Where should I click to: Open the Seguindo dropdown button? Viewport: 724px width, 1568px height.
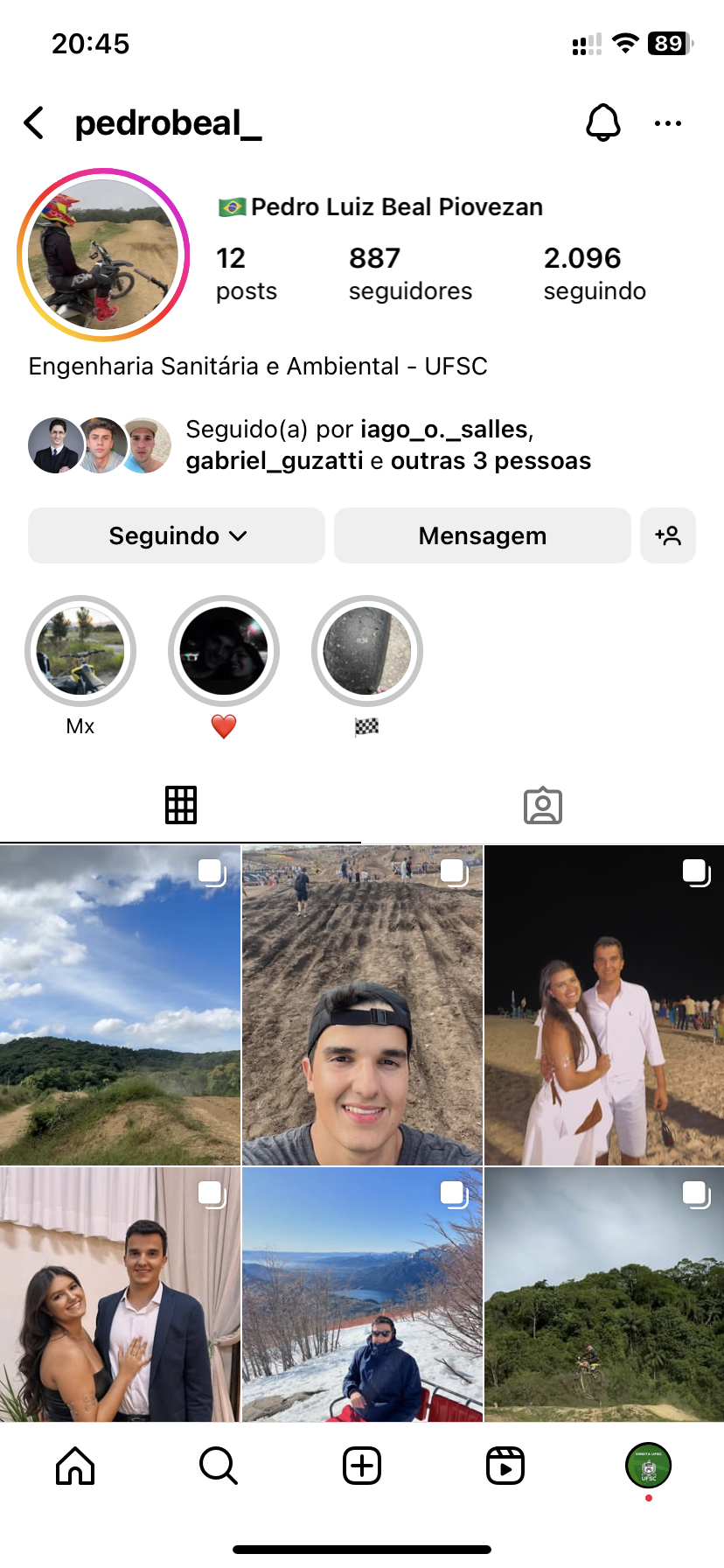coord(177,535)
